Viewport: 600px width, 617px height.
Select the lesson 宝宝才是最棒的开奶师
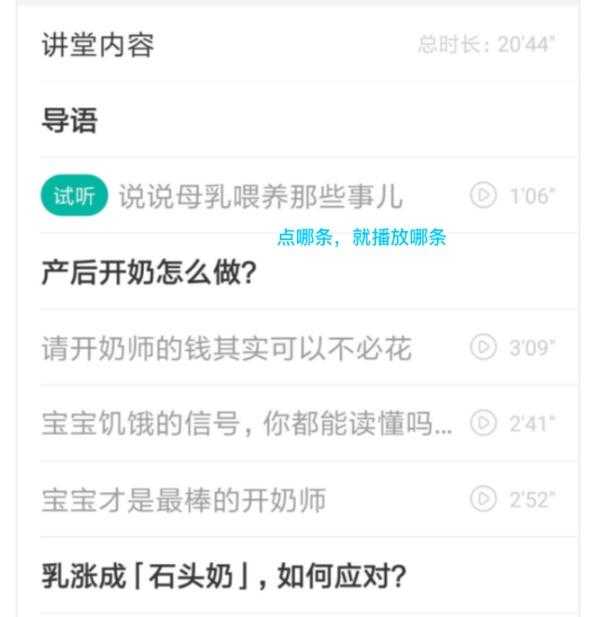(x=184, y=500)
